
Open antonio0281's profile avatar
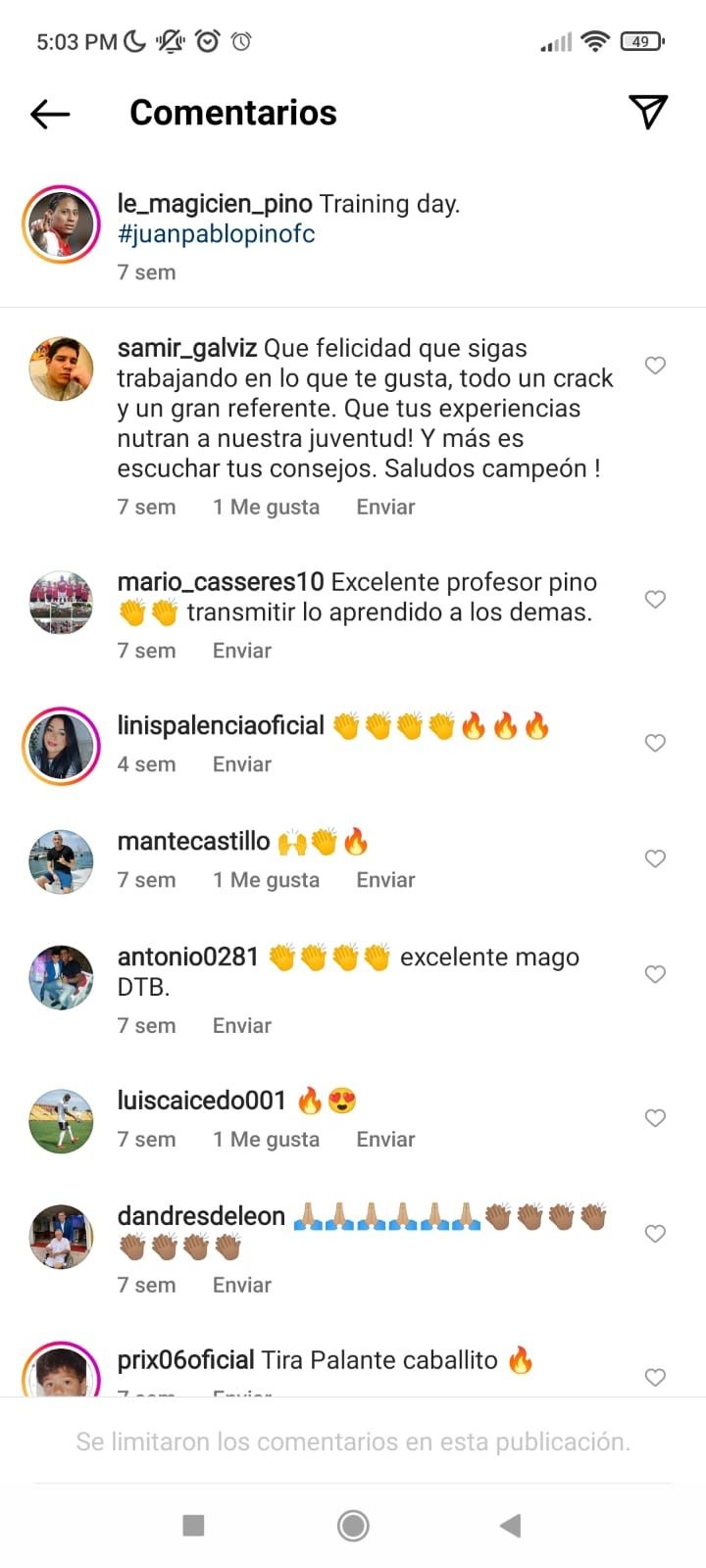coord(62,977)
